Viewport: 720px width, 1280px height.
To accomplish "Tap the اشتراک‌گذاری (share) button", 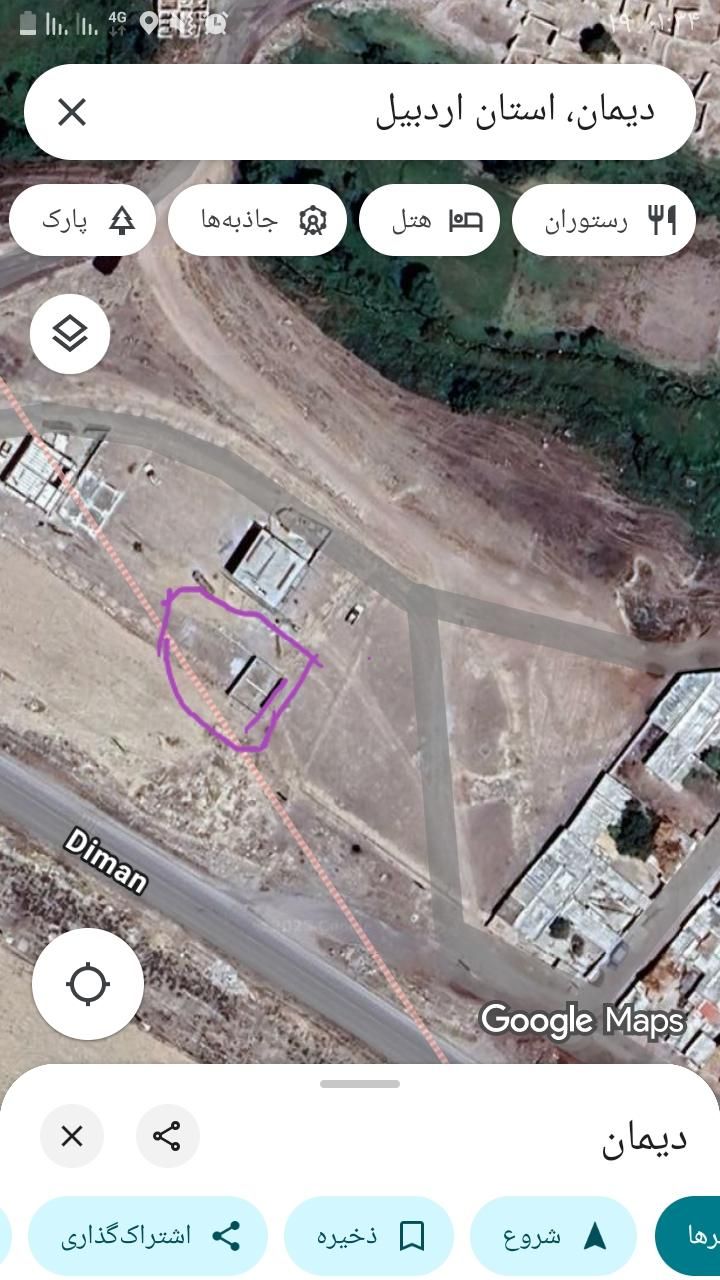I will point(148,1236).
